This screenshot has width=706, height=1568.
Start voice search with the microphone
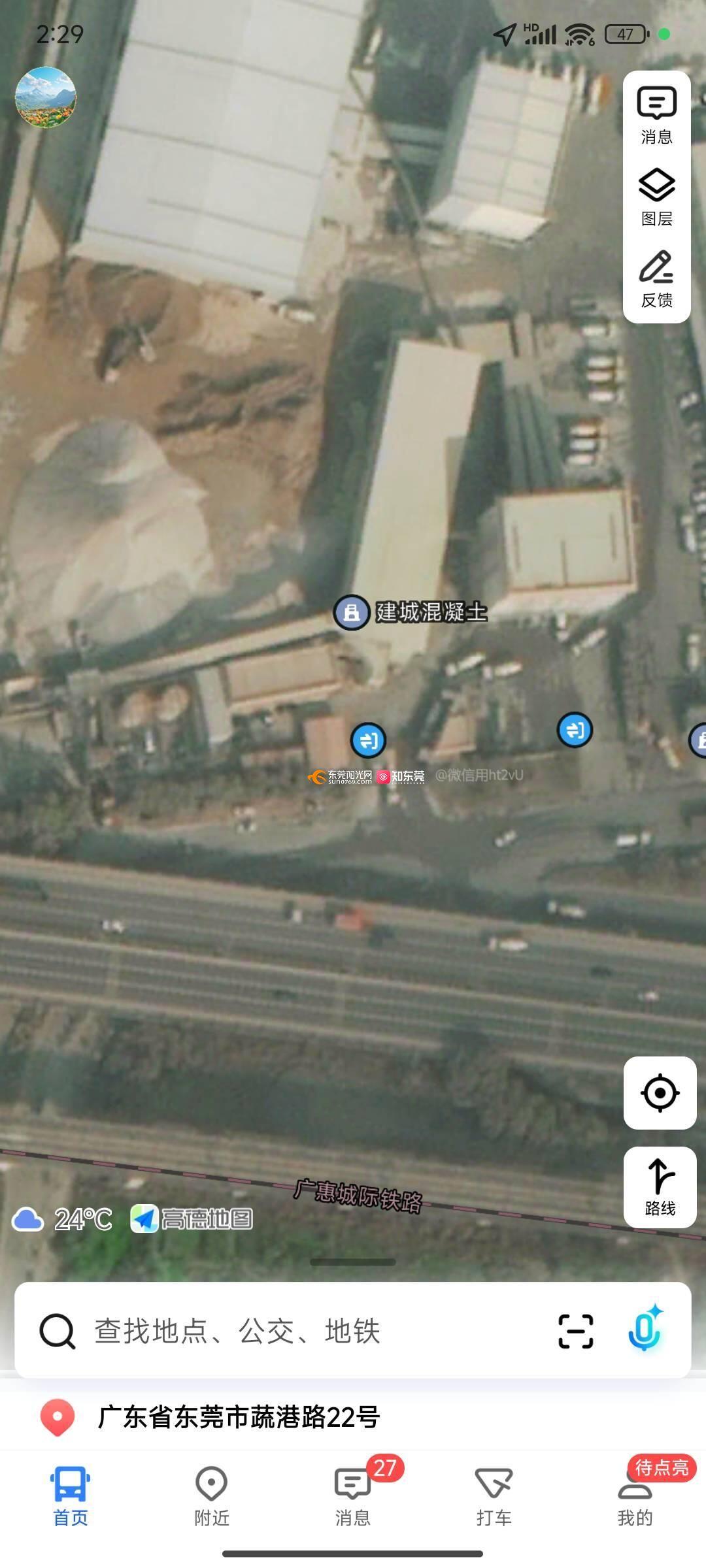pyautogui.click(x=645, y=1329)
